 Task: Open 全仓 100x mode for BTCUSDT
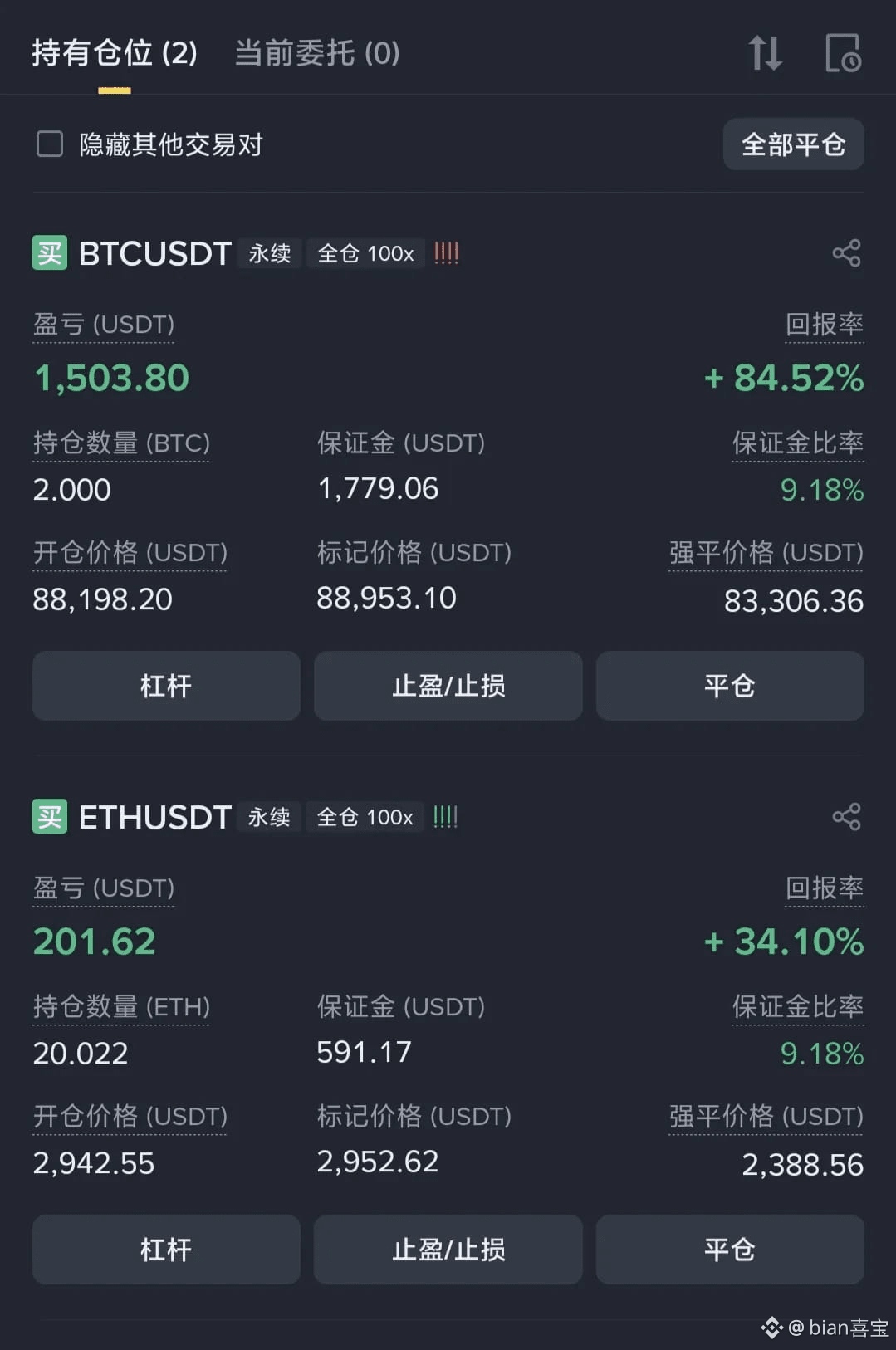tap(365, 254)
